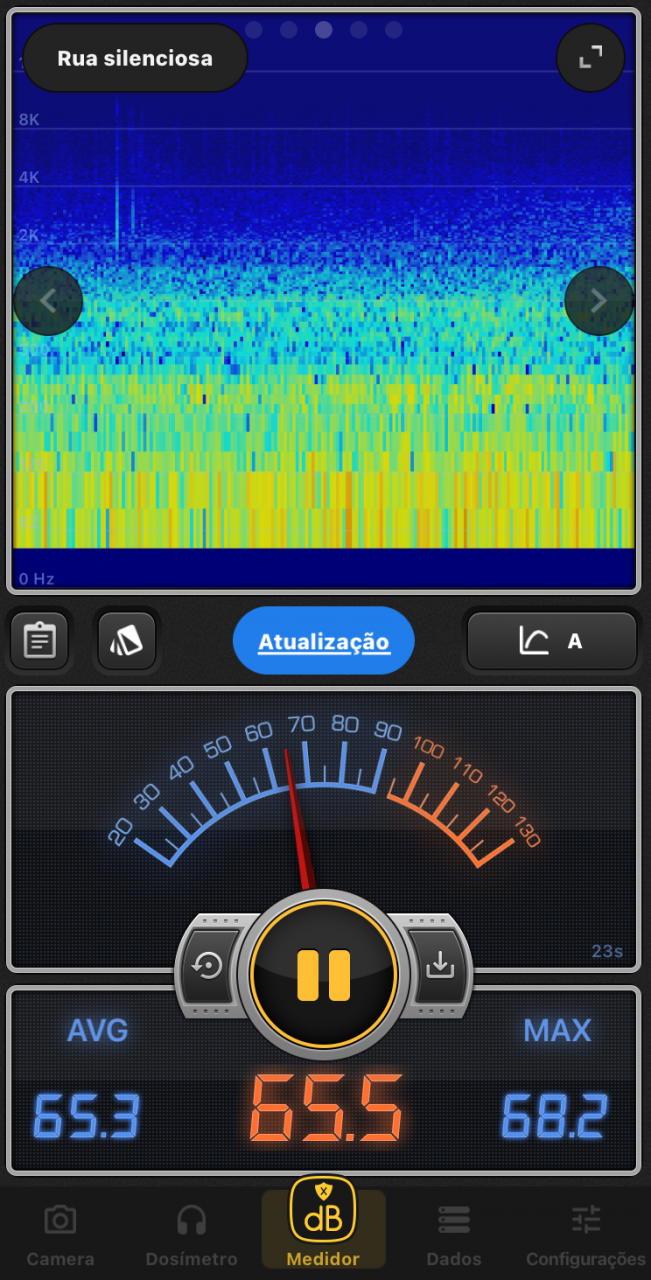Tap the Atualização button
The image size is (651, 1280).
point(323,641)
